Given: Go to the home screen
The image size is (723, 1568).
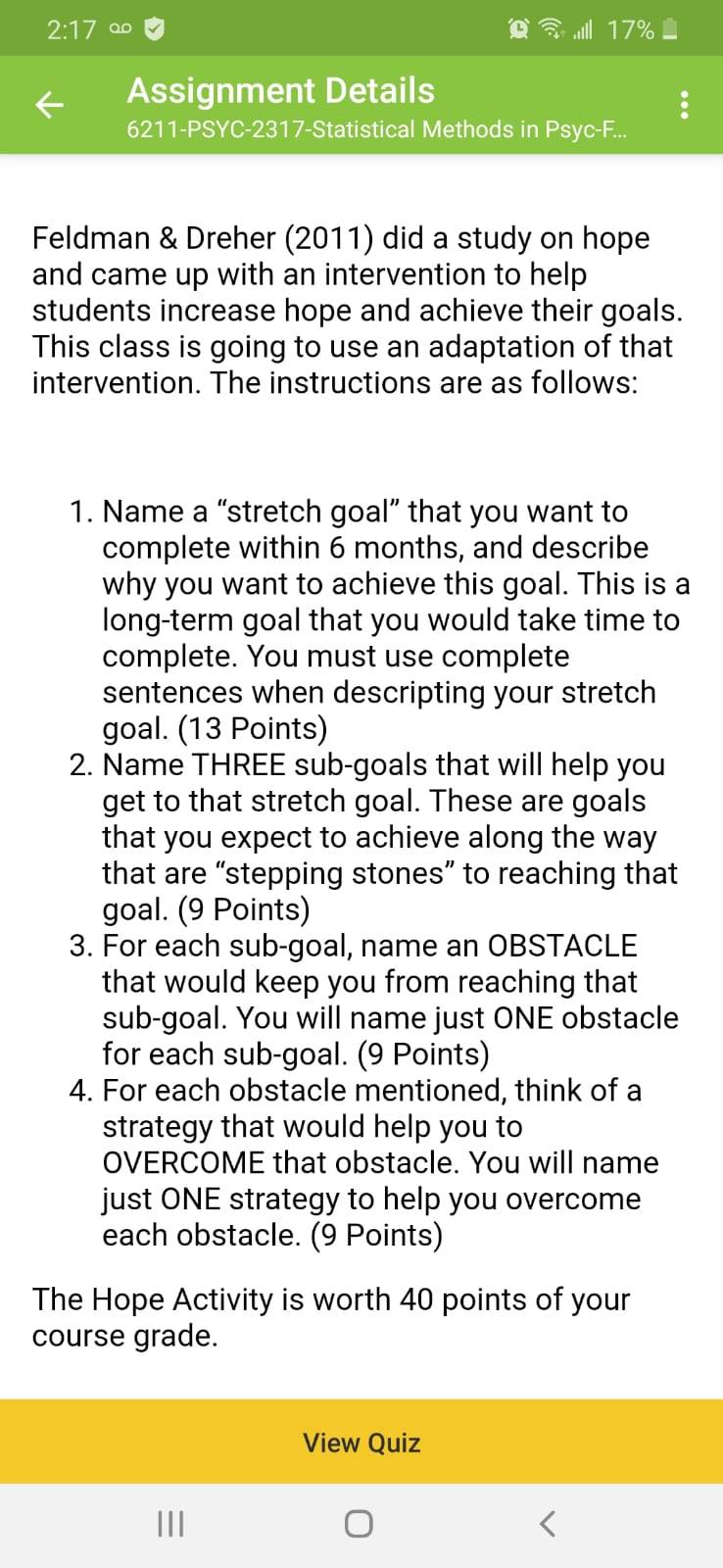Looking at the screenshot, I should [x=359, y=1524].
